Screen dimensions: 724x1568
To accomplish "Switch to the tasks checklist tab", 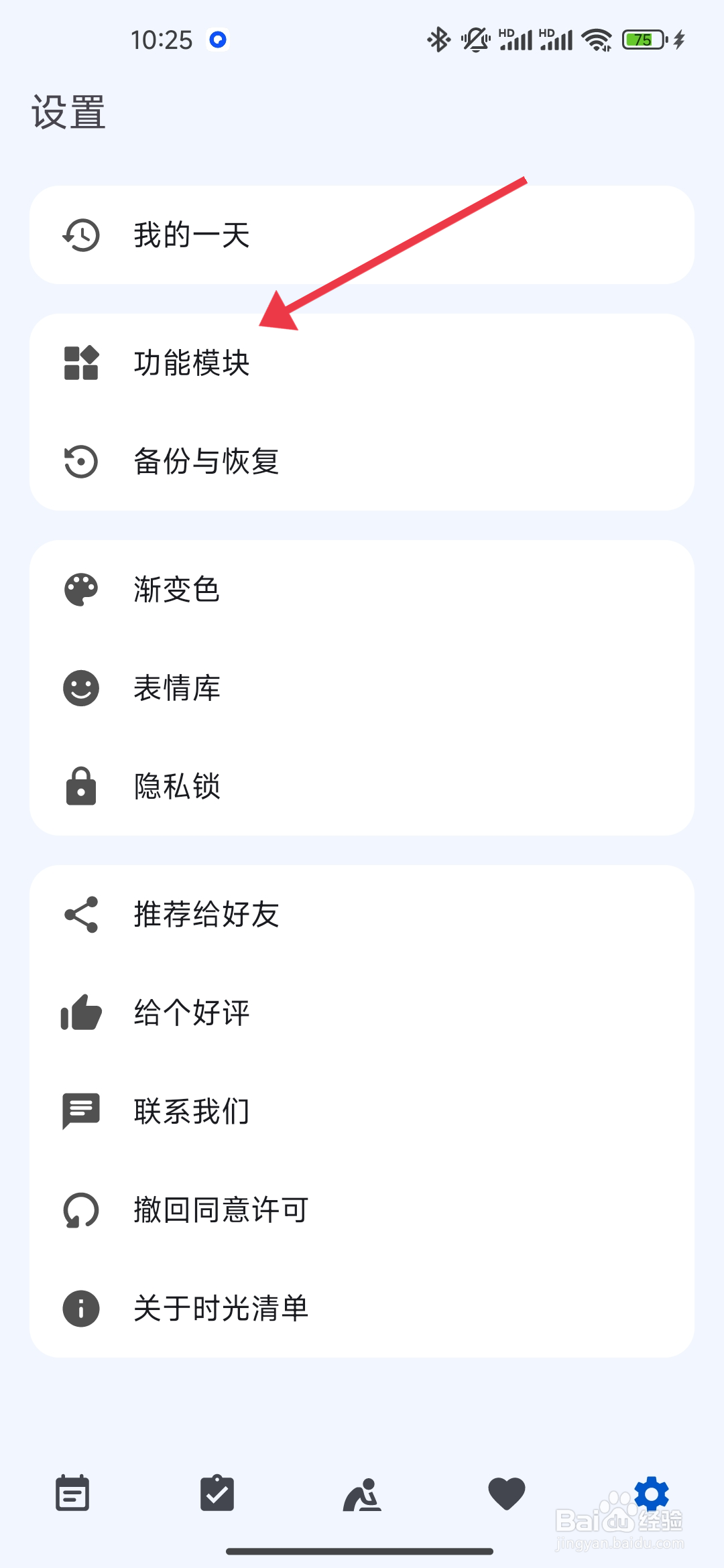I will coord(217,1493).
